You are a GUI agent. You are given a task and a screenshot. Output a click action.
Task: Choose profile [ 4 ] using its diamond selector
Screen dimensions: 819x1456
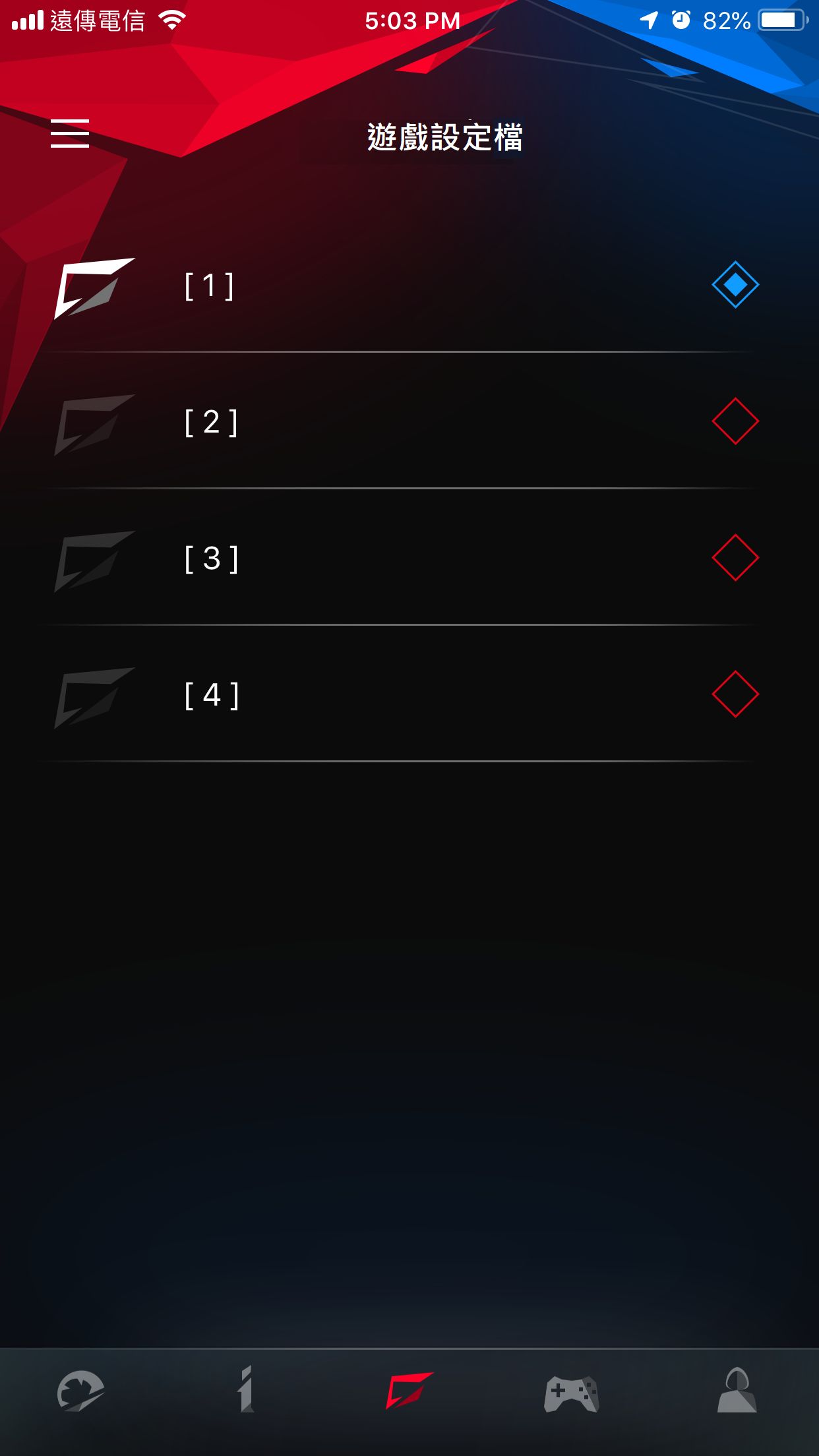(x=735, y=694)
